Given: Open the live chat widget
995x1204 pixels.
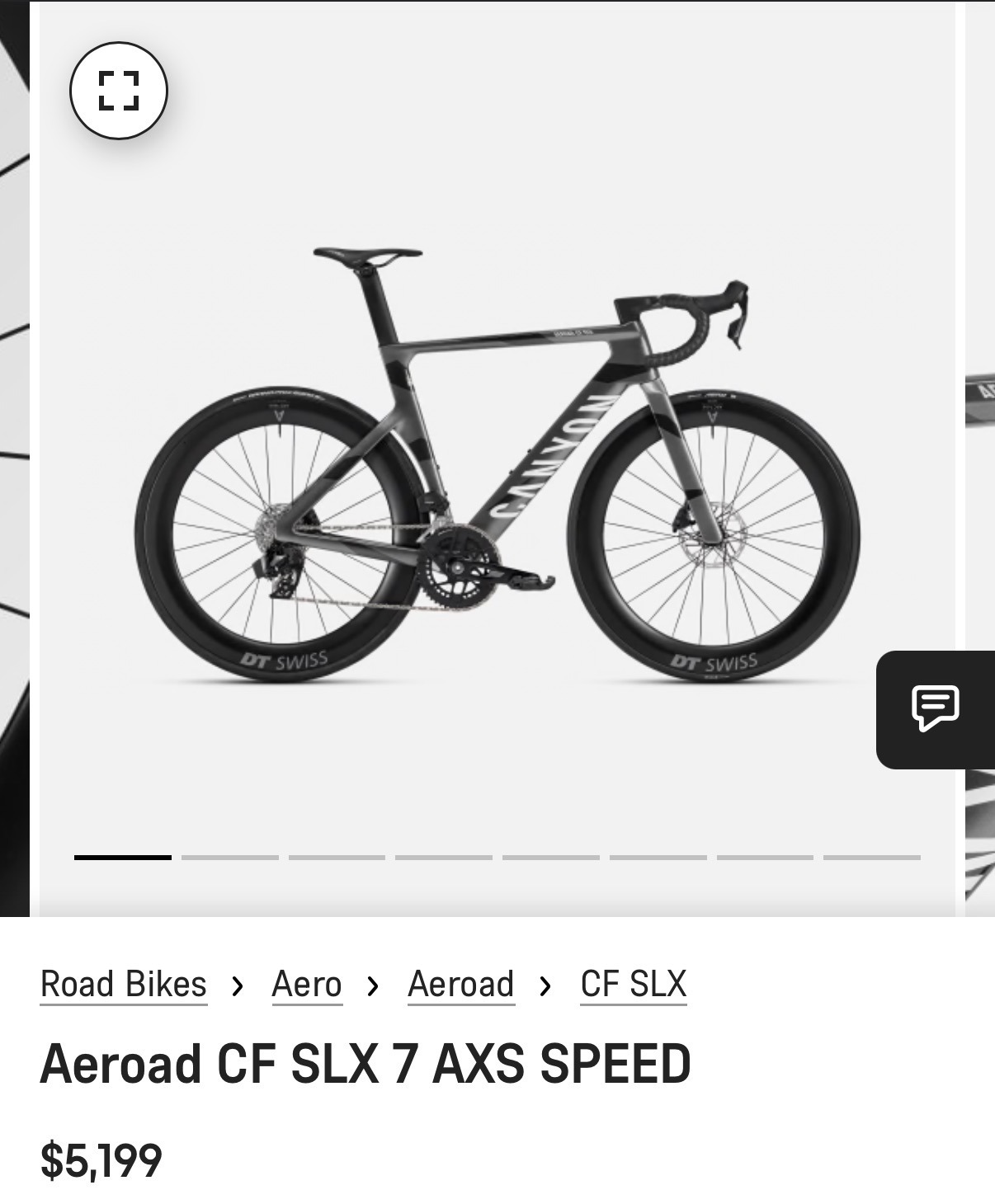Looking at the screenshot, I should tap(935, 708).
